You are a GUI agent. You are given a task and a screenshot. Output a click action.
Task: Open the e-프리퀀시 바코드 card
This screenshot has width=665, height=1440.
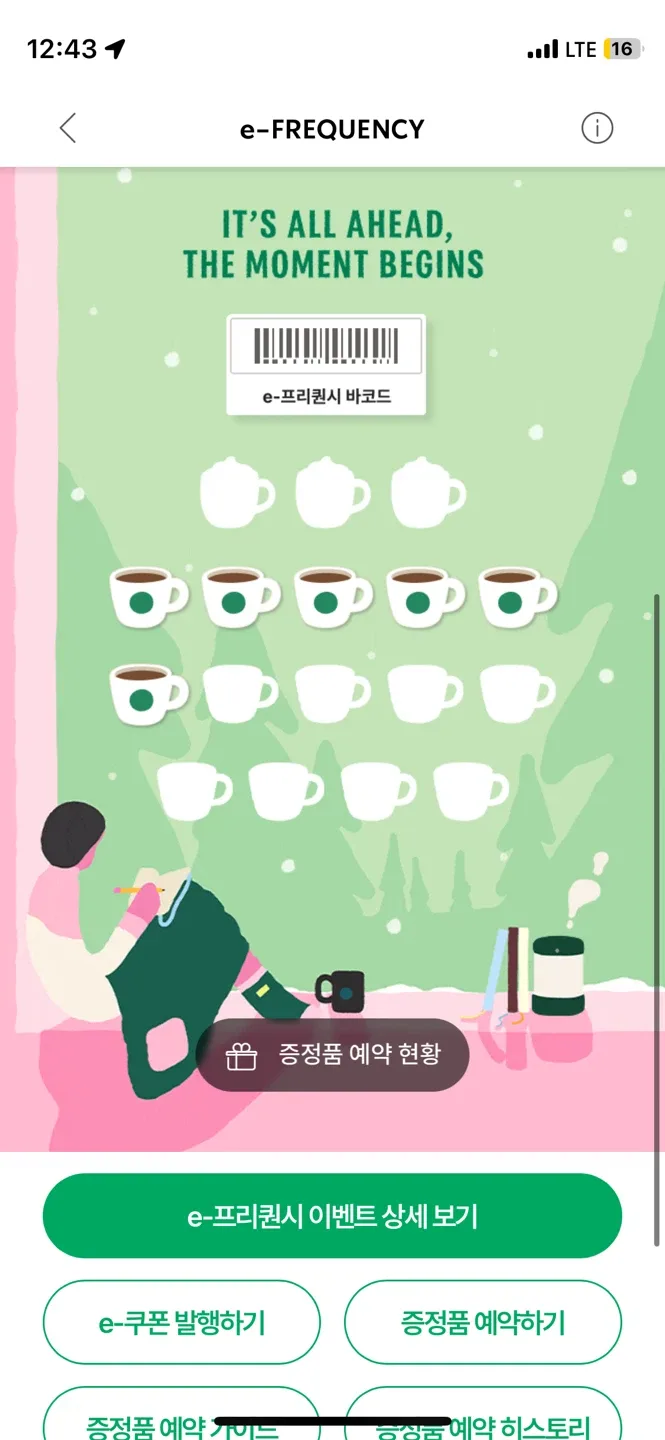pyautogui.click(x=326, y=365)
